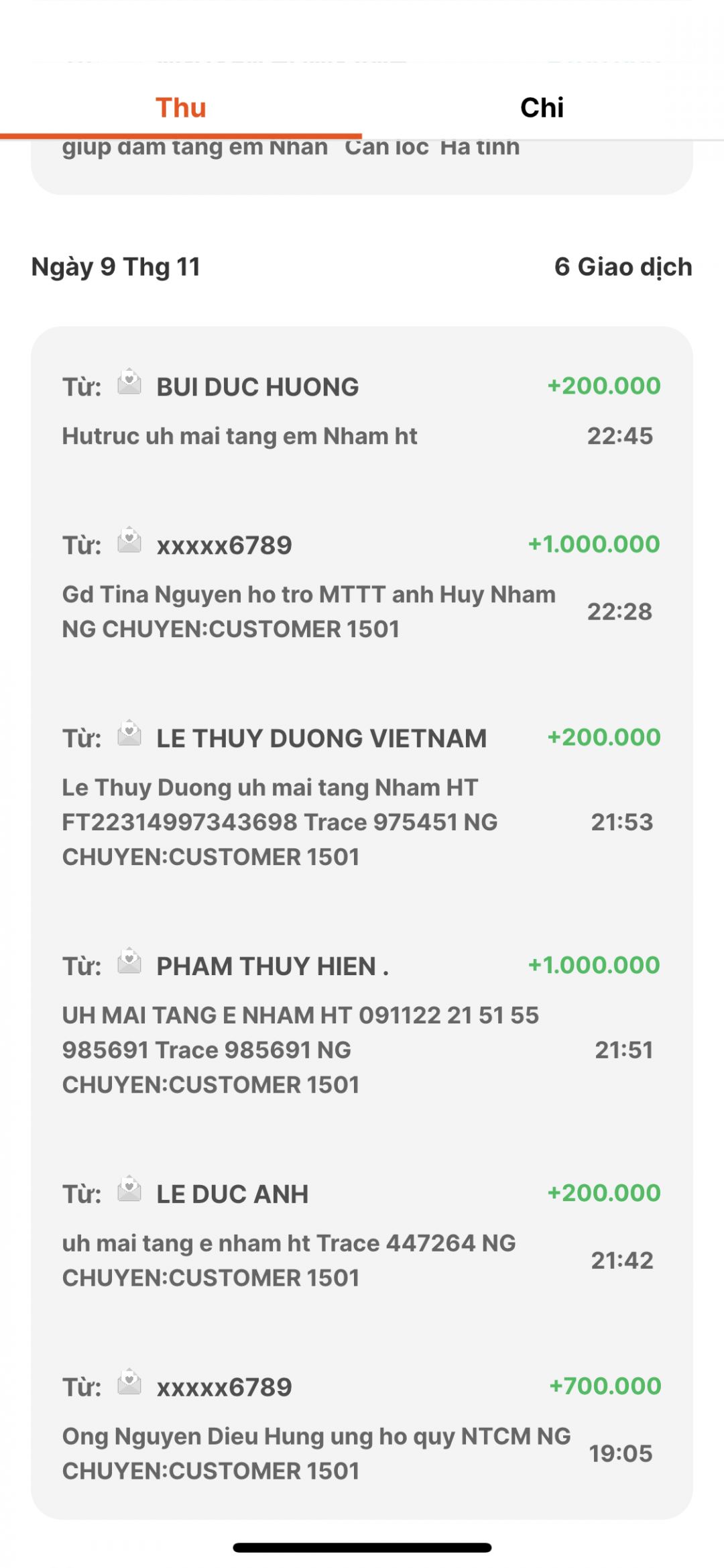Open the PHAM THUY HIEN transaction details
Screen dimensions: 724x1568
pos(361,1024)
